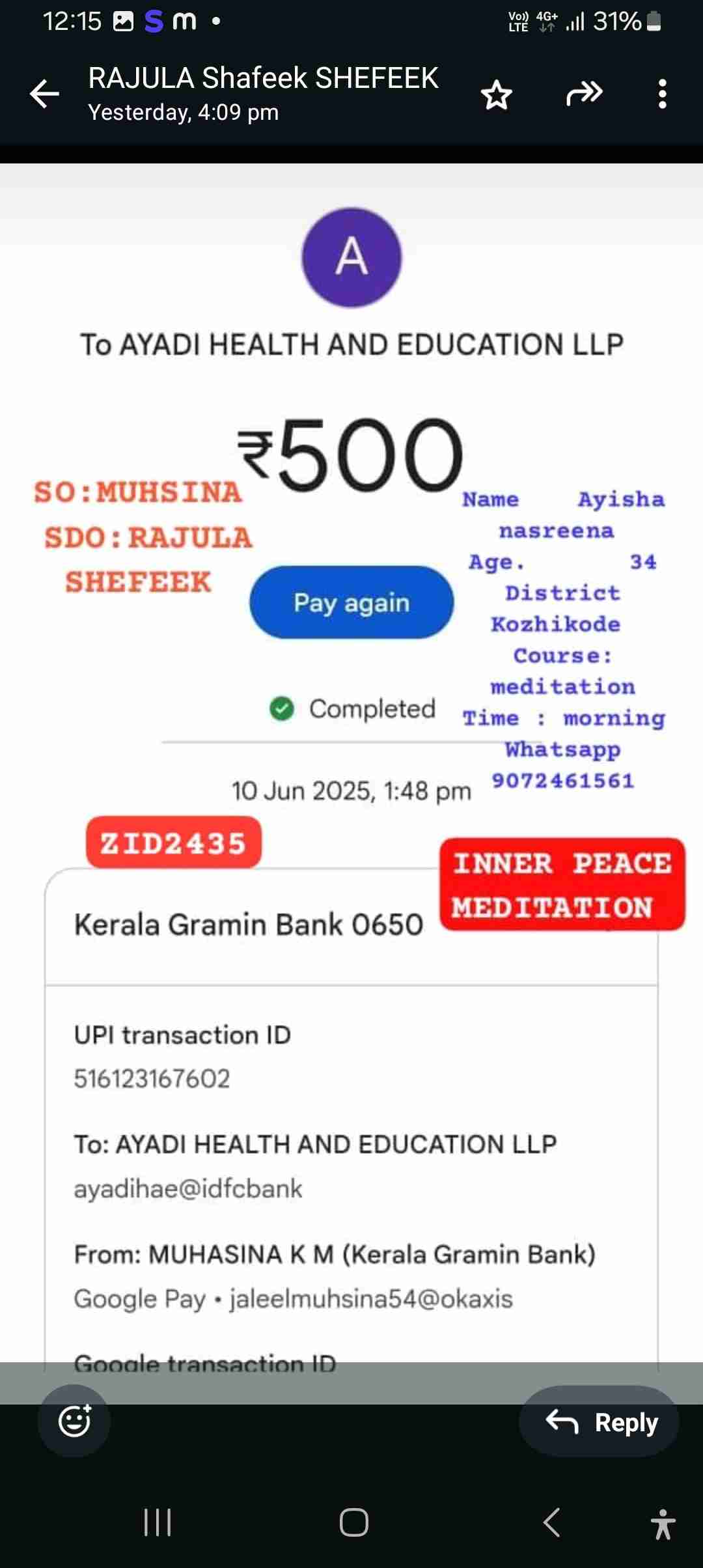Viewport: 703px width, 1568px height.
Task: Open recent apps from navigation bar
Action: point(158,1522)
